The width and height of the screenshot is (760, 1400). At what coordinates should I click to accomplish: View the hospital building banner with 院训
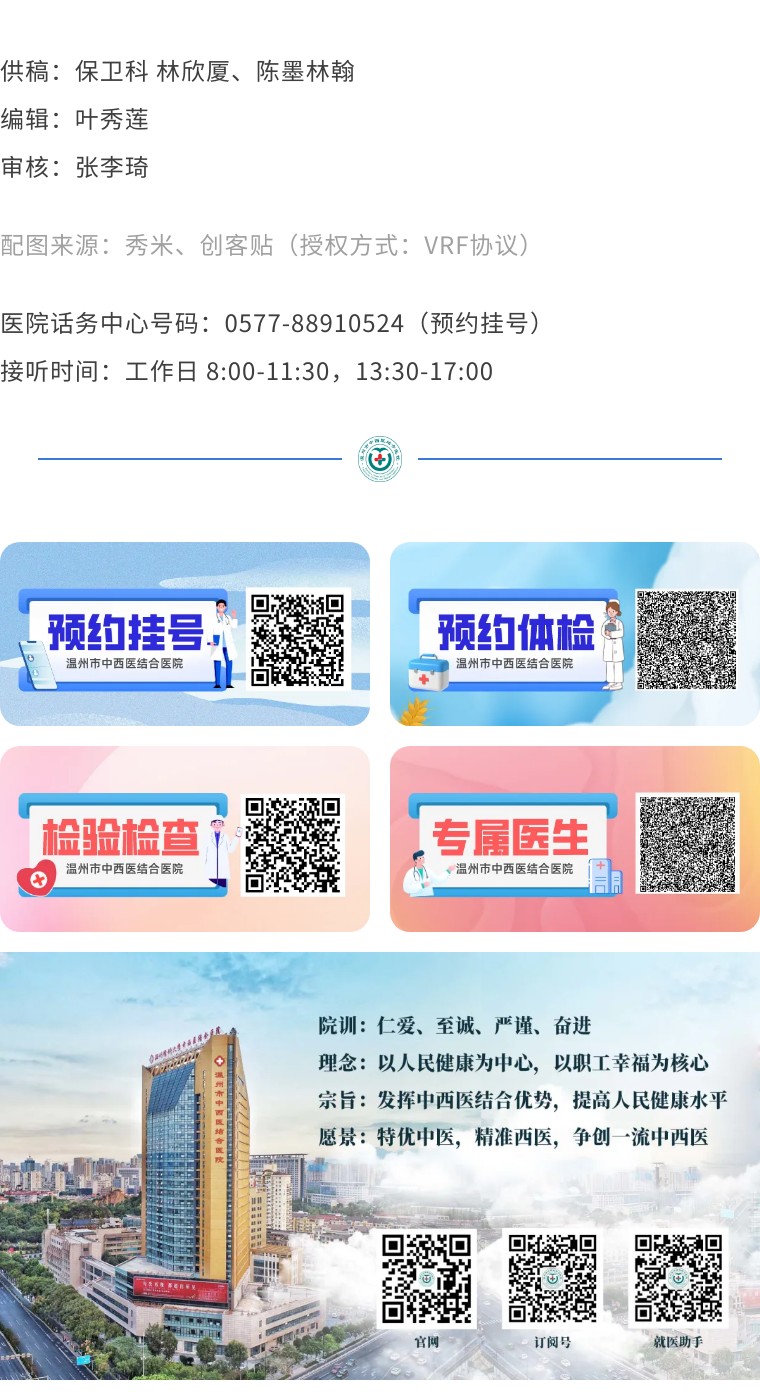pyautogui.click(x=380, y=1165)
